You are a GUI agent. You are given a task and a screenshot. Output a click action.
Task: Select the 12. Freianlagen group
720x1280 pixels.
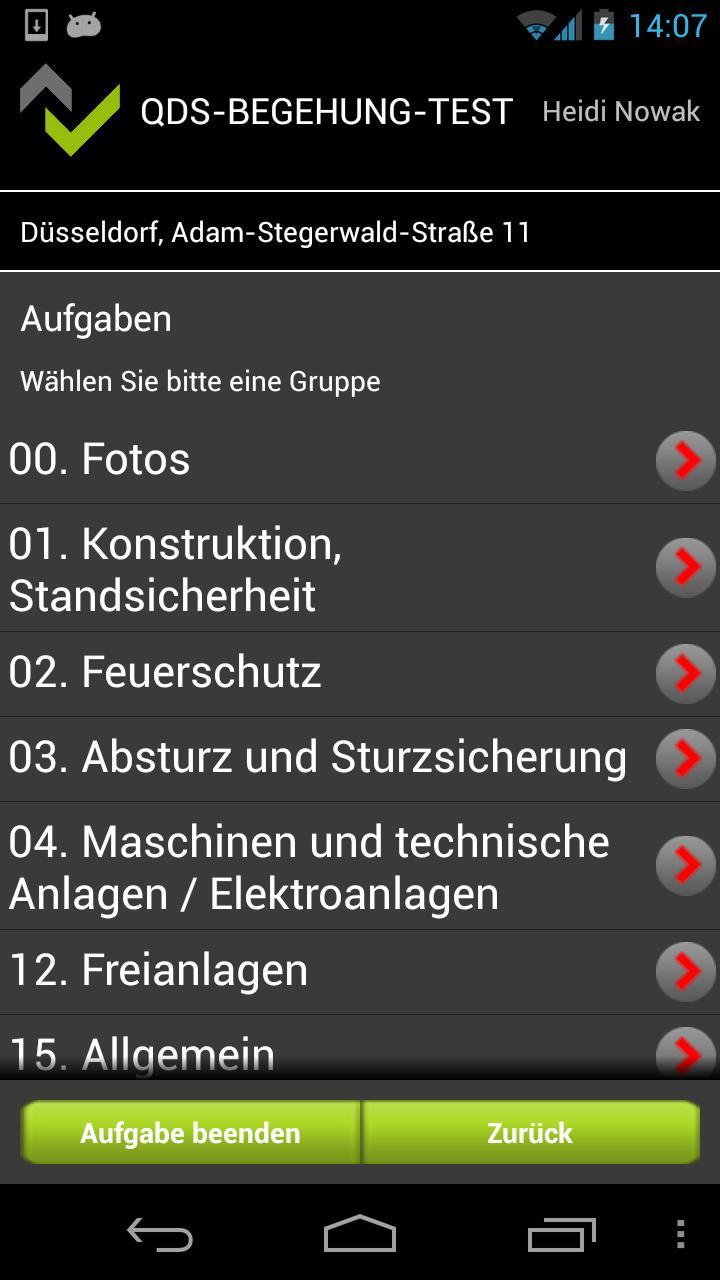pos(360,971)
